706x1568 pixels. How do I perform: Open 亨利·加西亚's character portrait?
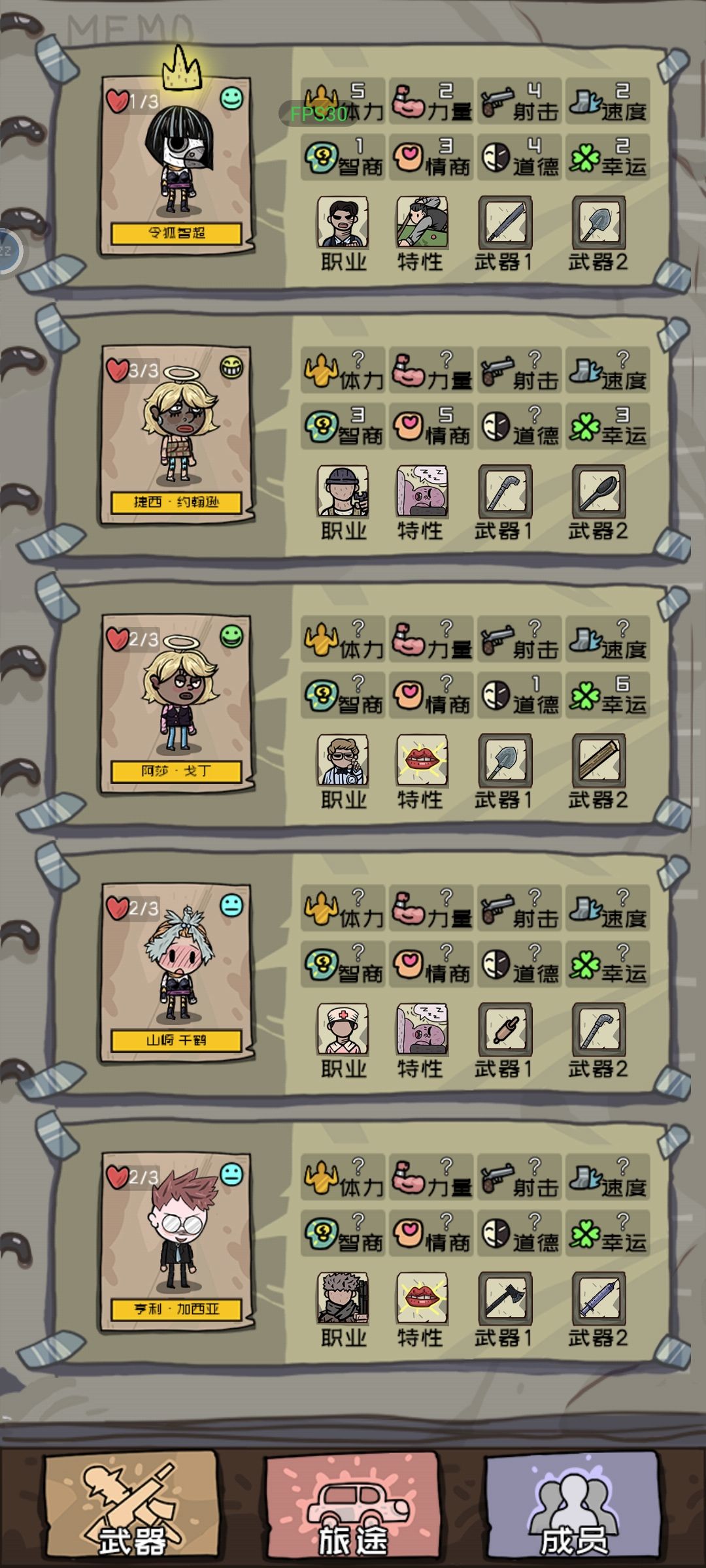175,1243
